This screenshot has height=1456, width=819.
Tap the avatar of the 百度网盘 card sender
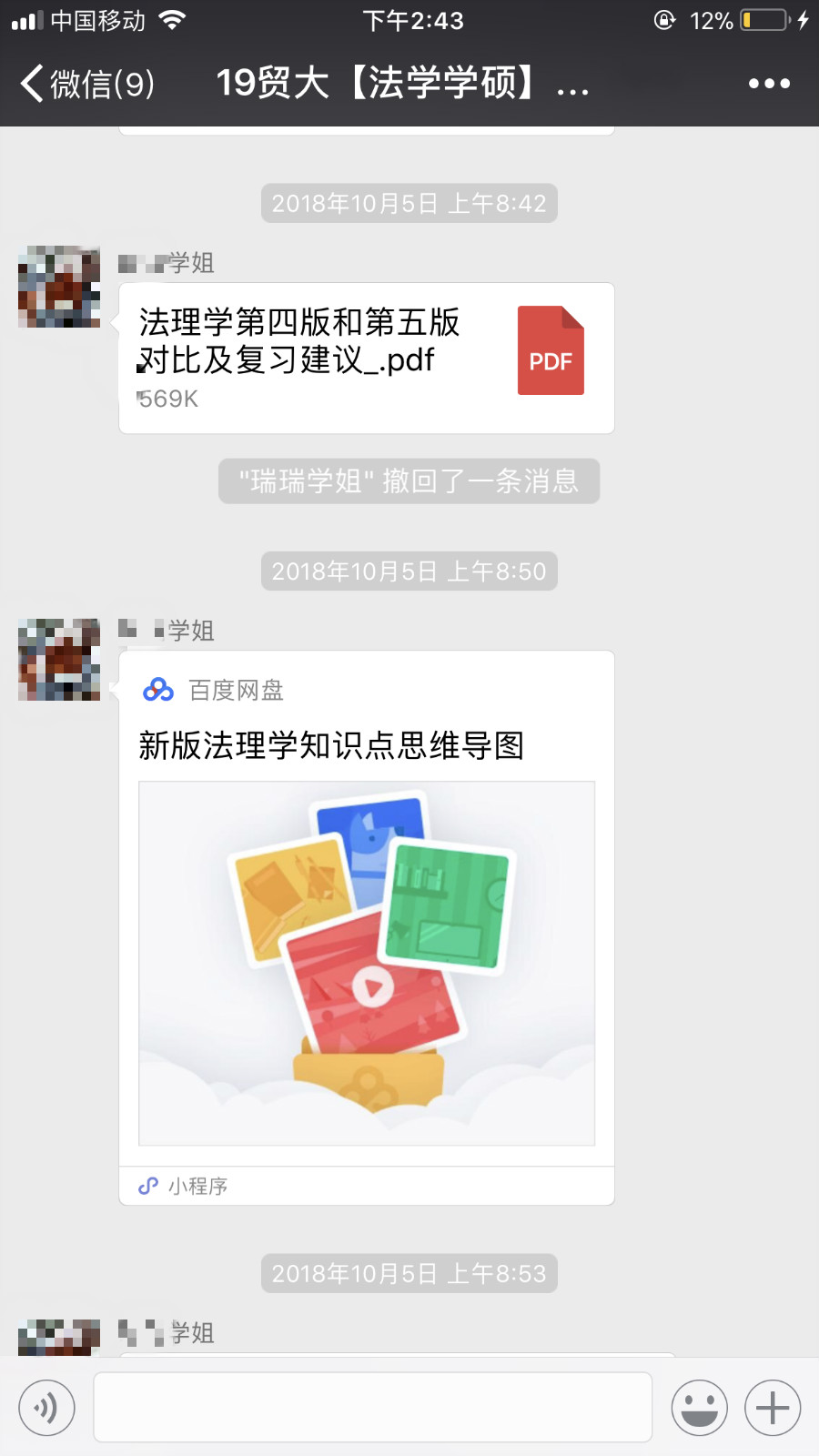pyautogui.click(x=59, y=660)
